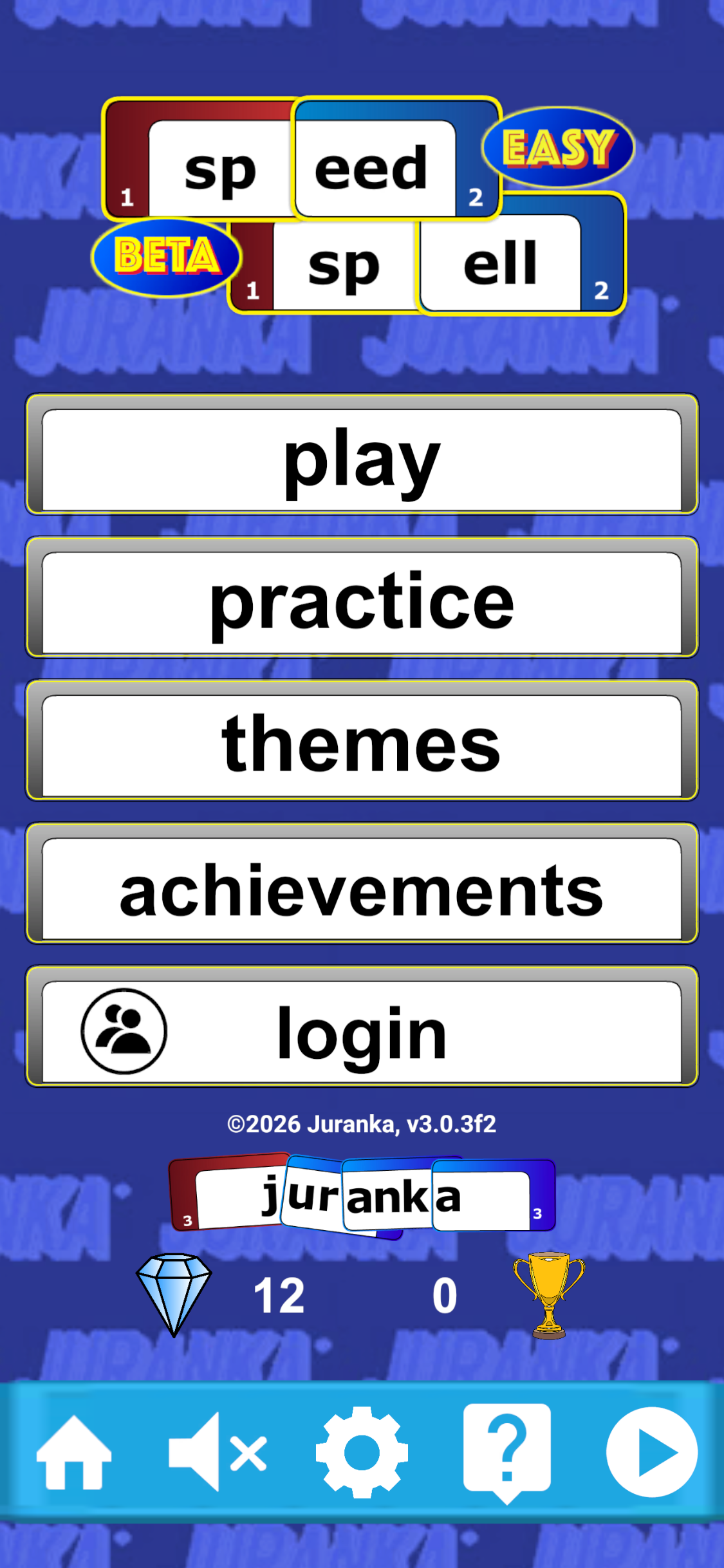
Task: Open practice mode
Action: point(362,597)
